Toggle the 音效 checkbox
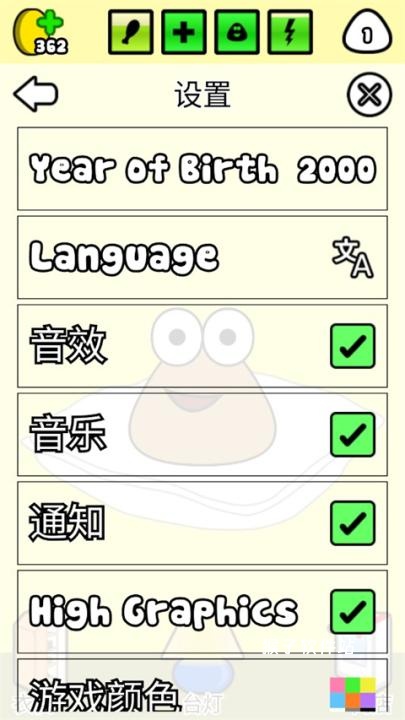 pyautogui.click(x=353, y=346)
